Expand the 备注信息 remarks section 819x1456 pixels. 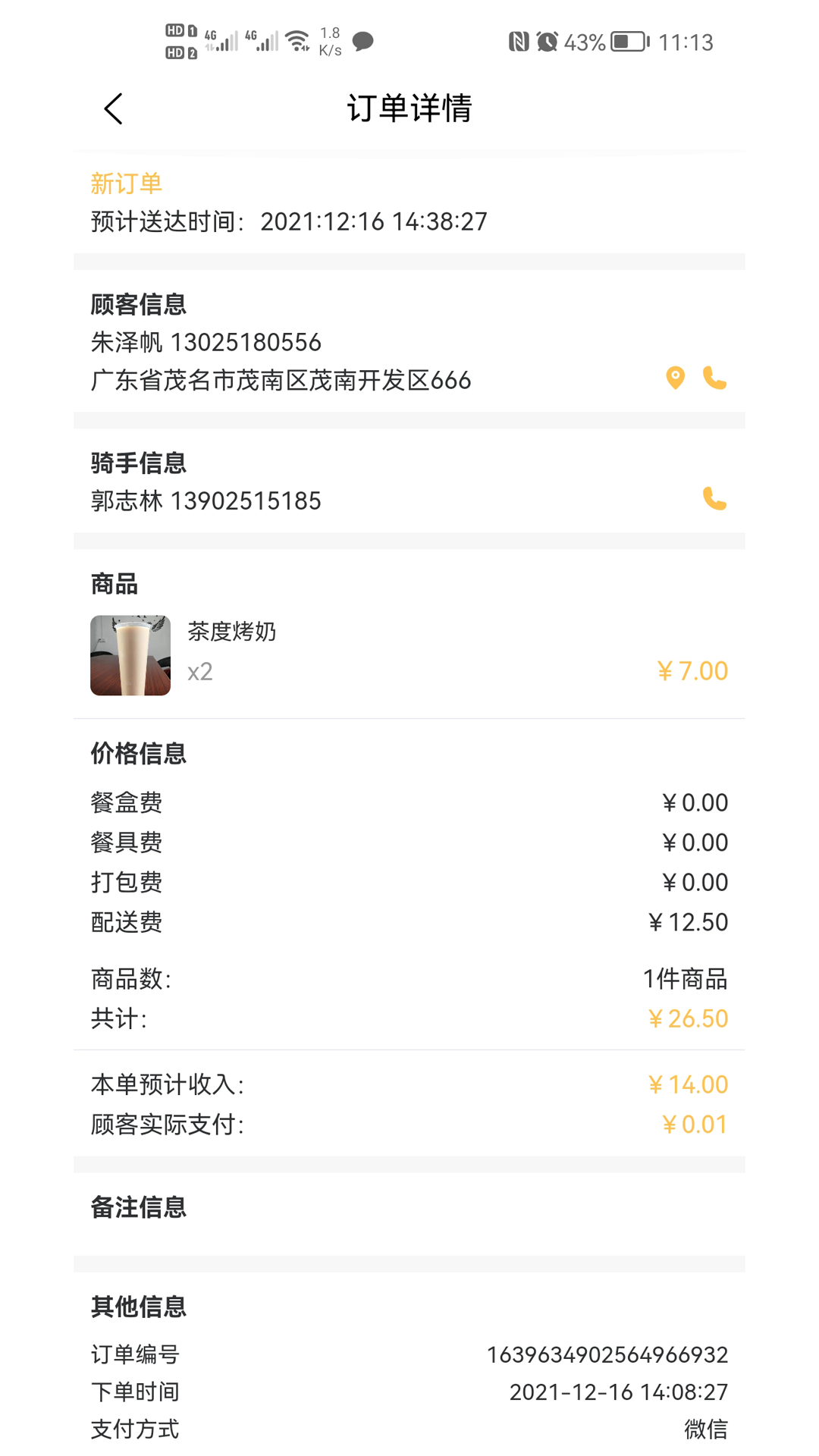(138, 1209)
